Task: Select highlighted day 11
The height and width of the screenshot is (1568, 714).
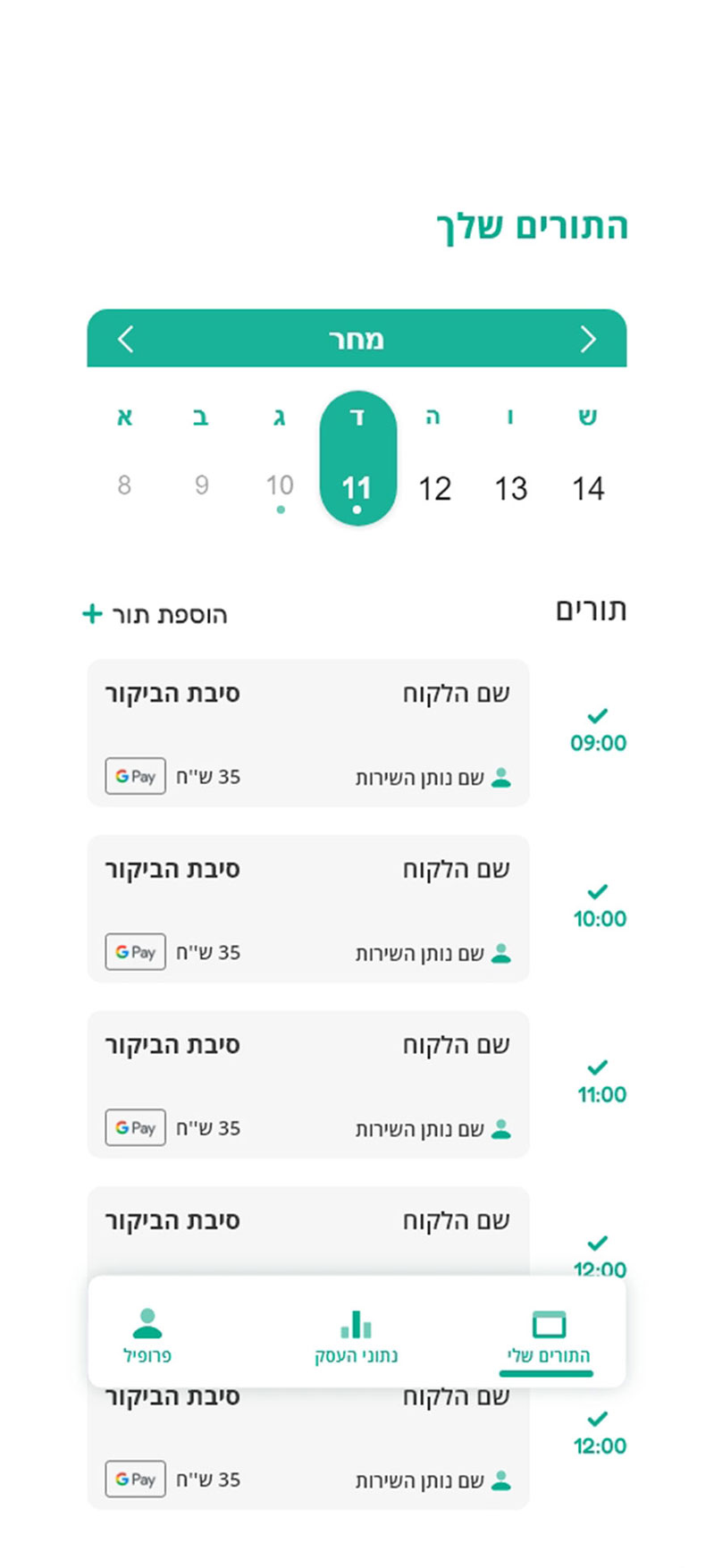Action: [x=357, y=458]
